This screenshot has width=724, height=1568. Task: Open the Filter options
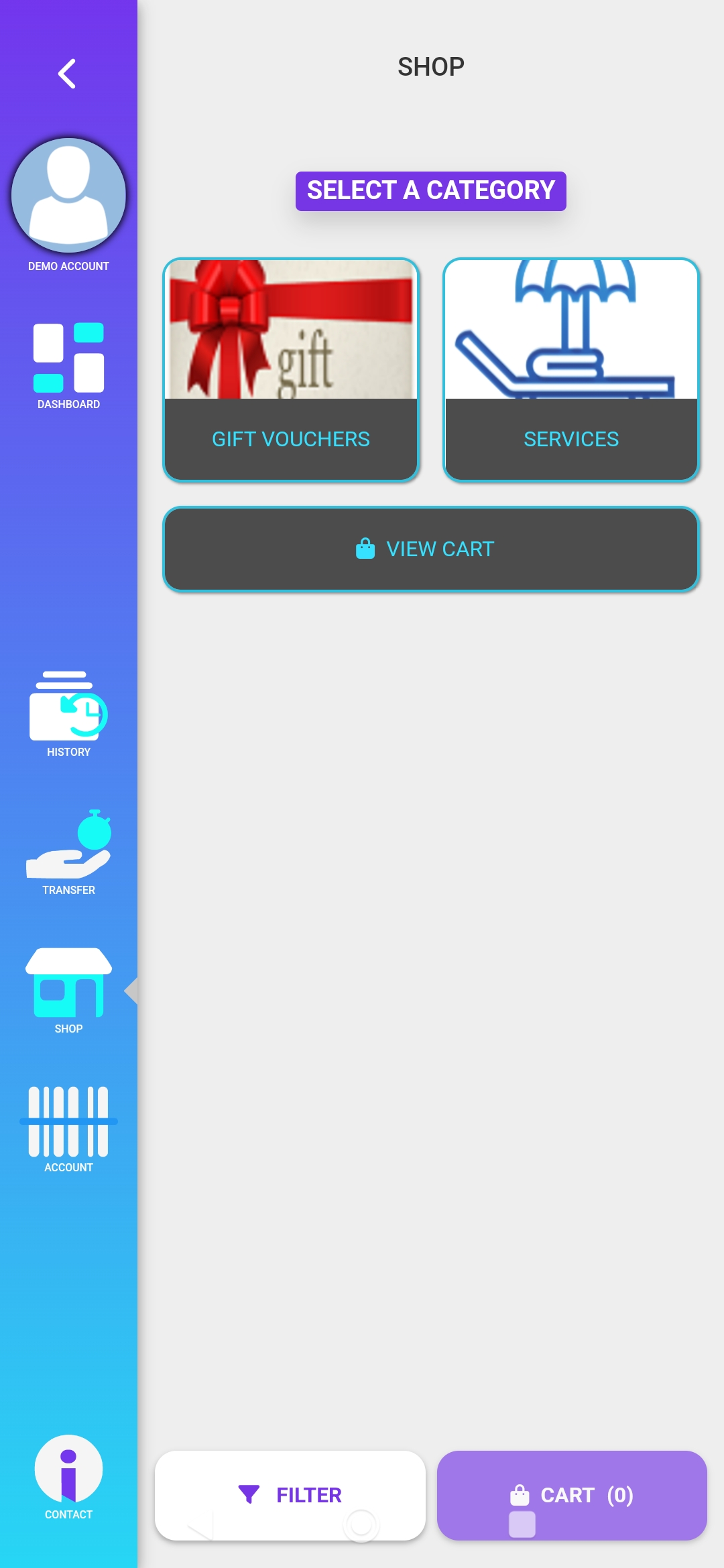click(290, 1495)
